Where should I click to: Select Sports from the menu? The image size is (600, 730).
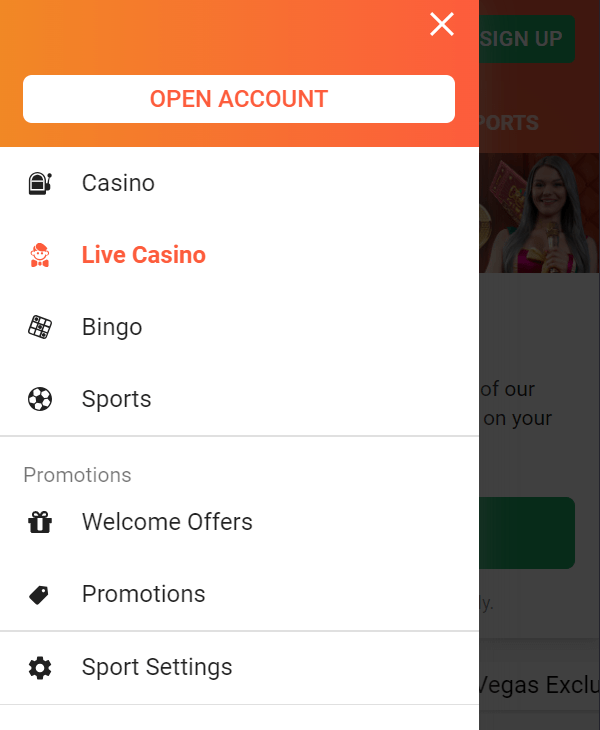tap(116, 399)
